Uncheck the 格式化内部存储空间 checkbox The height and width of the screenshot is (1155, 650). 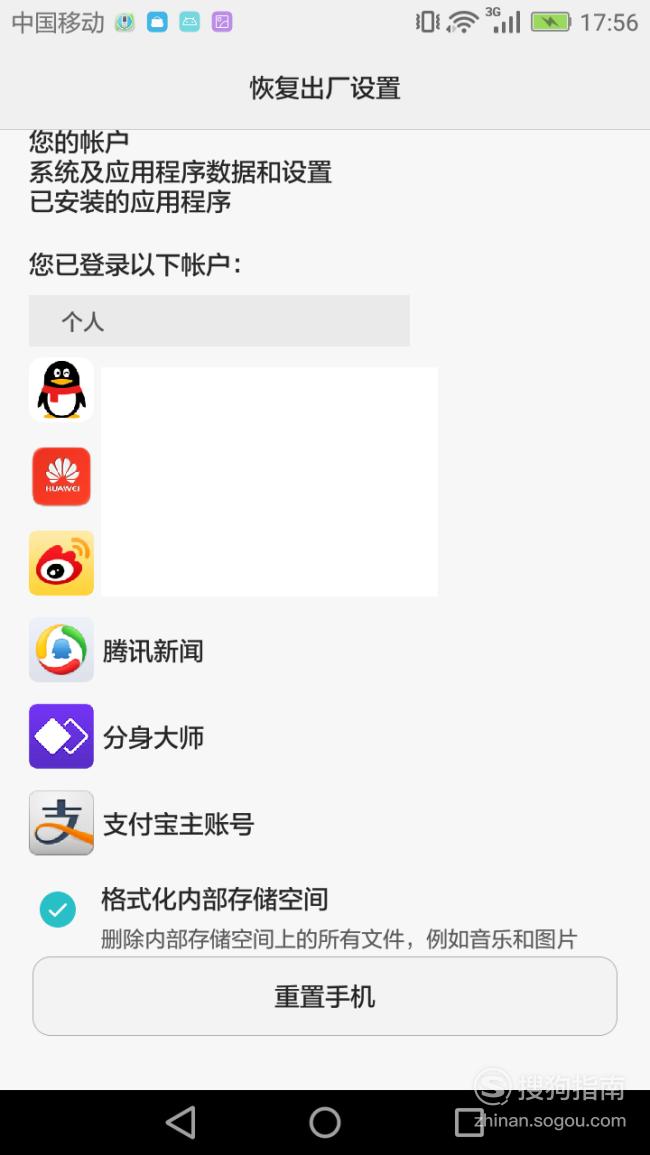pyautogui.click(x=57, y=909)
